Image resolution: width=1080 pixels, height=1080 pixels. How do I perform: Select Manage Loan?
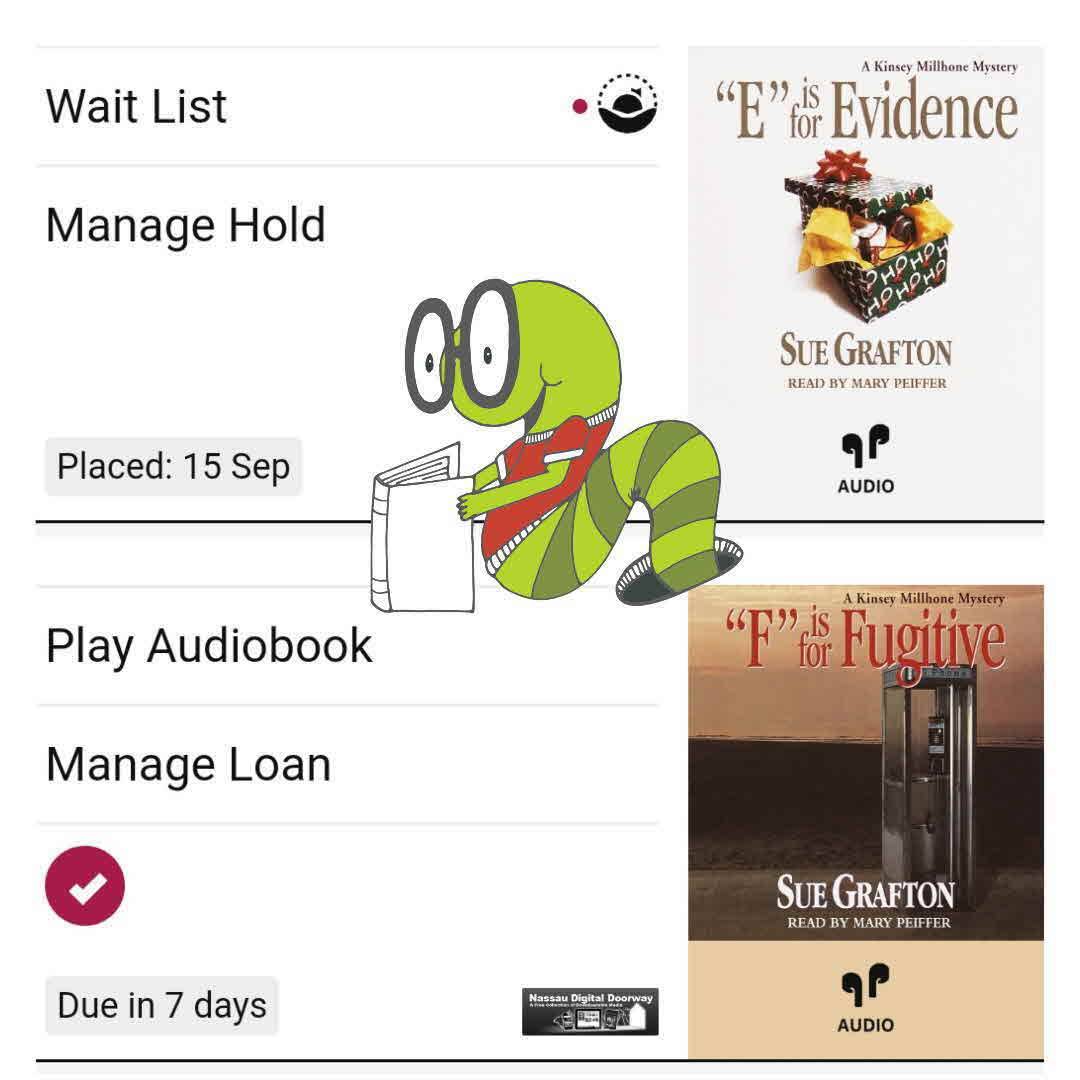tap(188, 765)
